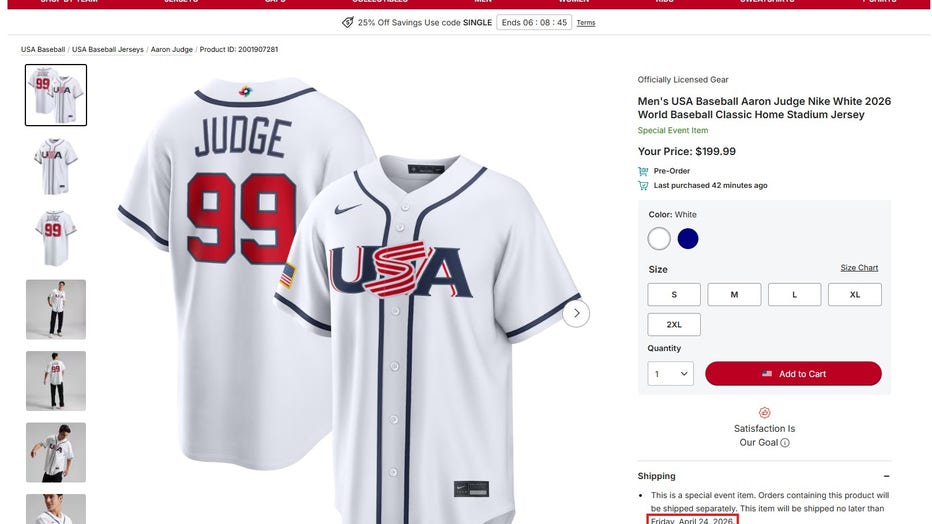Go to USA Baseball breadcrumb
The height and width of the screenshot is (524, 932).
[43, 49]
